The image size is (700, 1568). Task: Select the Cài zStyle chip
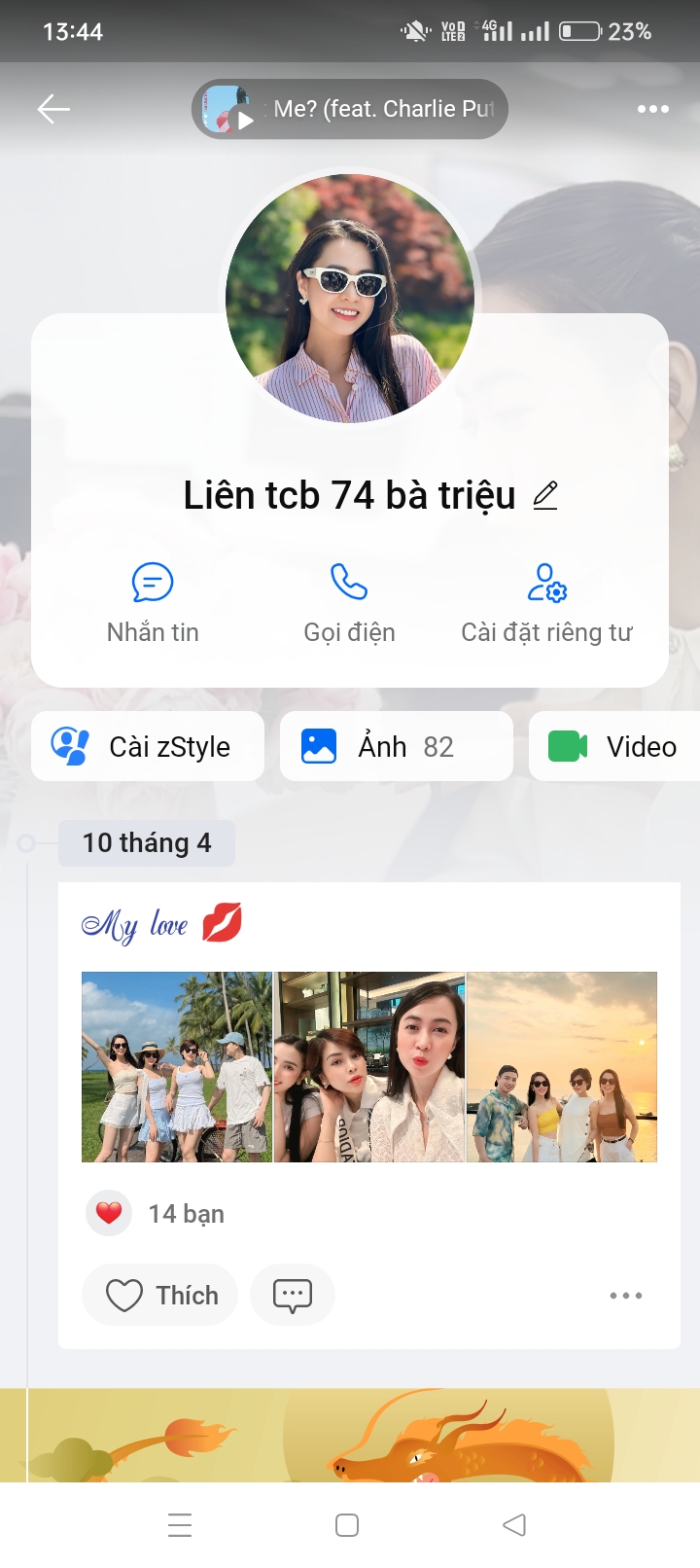[148, 746]
